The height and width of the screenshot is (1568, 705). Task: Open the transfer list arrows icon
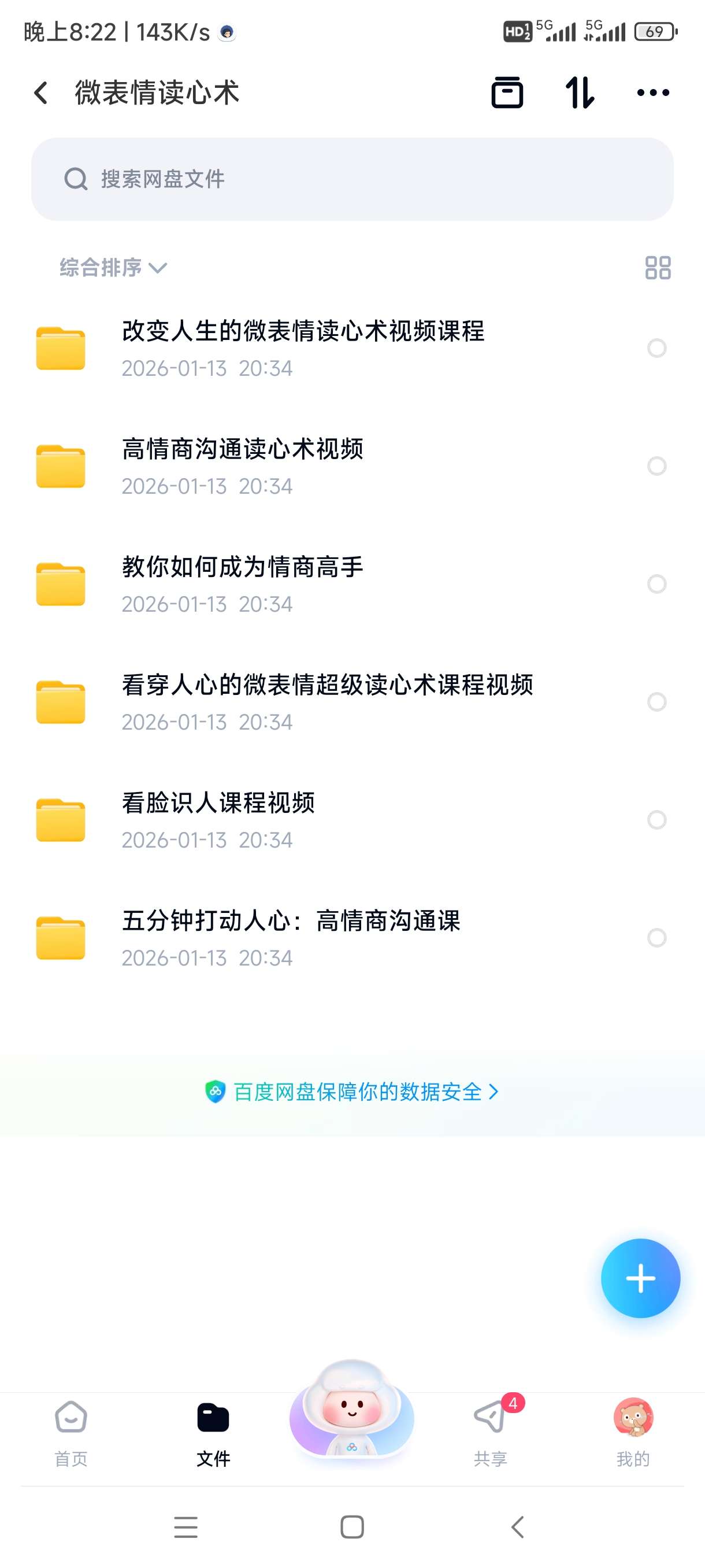[580, 93]
